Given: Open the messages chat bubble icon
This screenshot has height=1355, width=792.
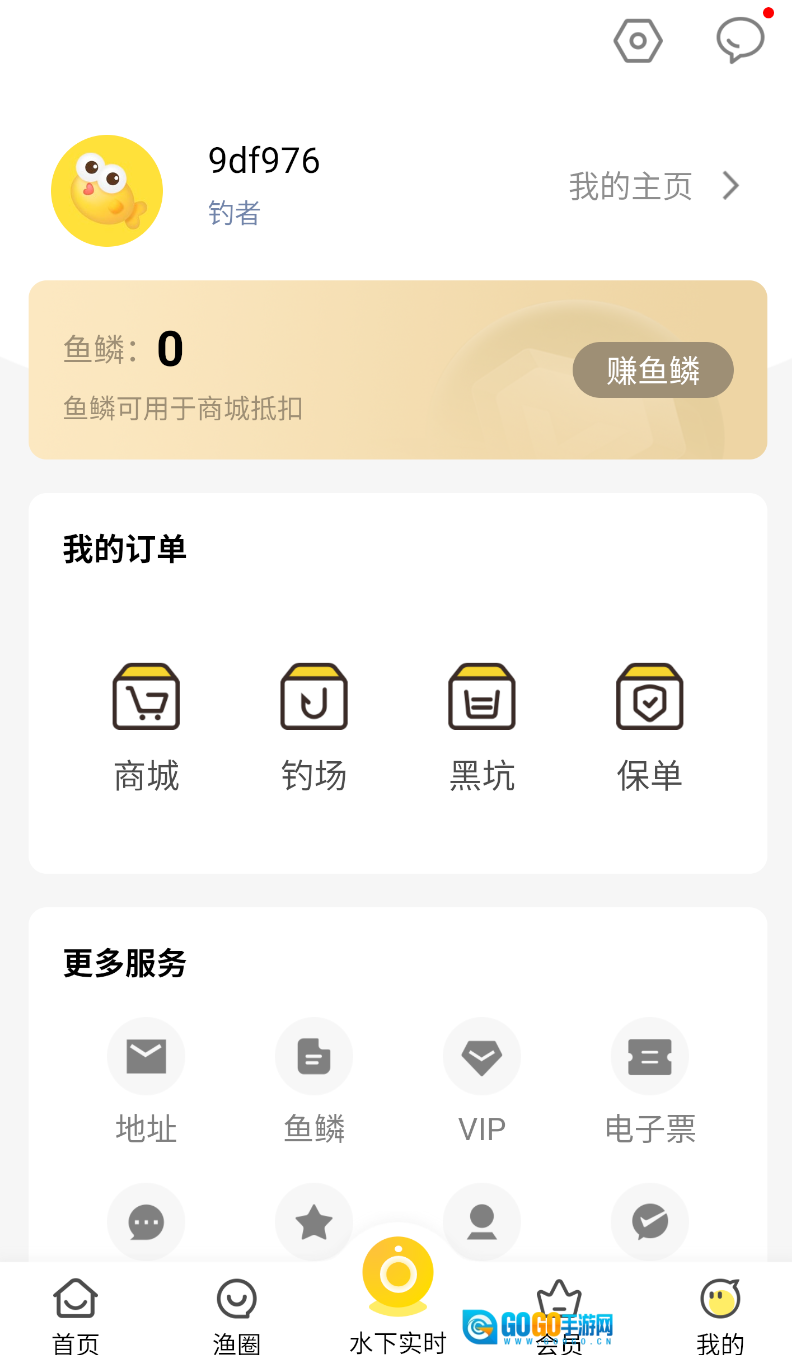Looking at the screenshot, I should 740,41.
